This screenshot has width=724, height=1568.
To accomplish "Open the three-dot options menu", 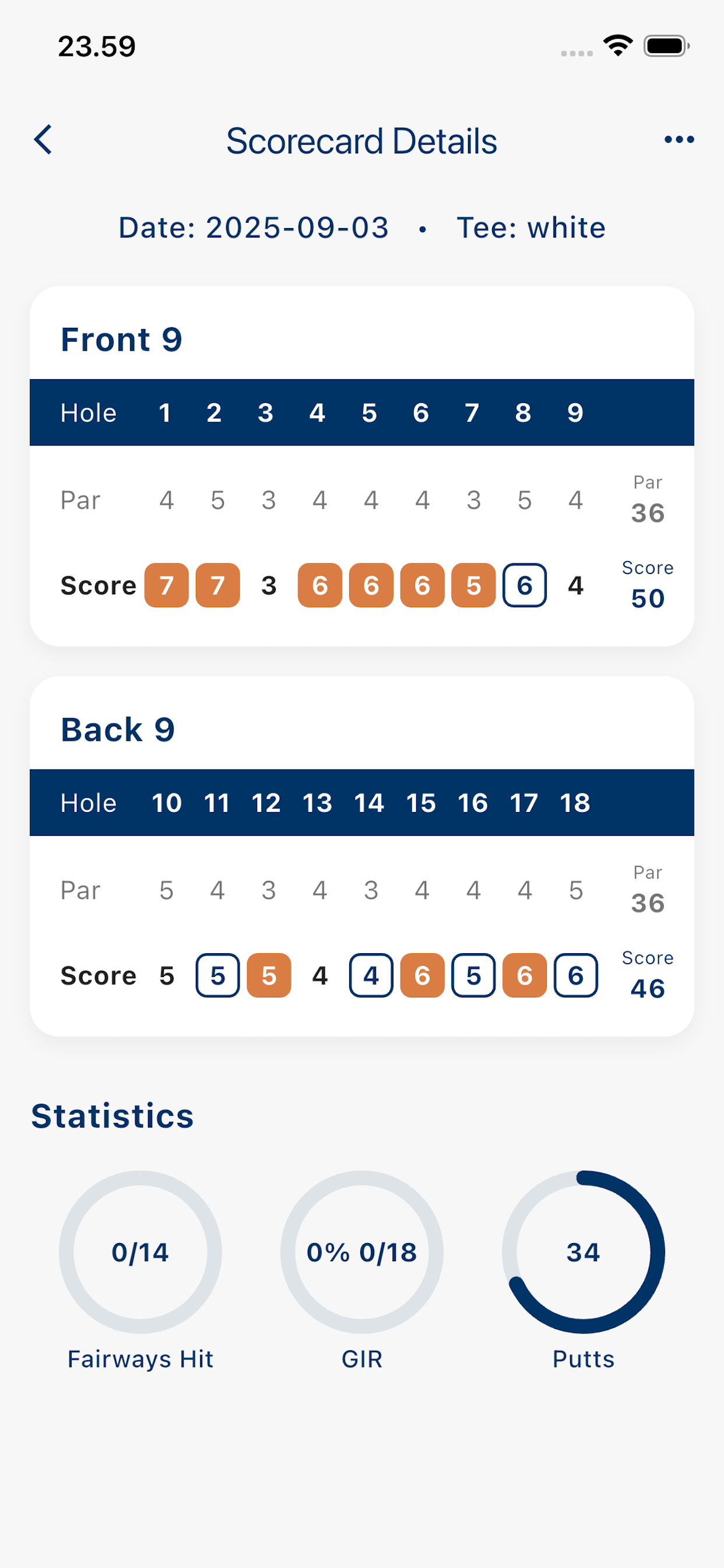I will pos(679,139).
